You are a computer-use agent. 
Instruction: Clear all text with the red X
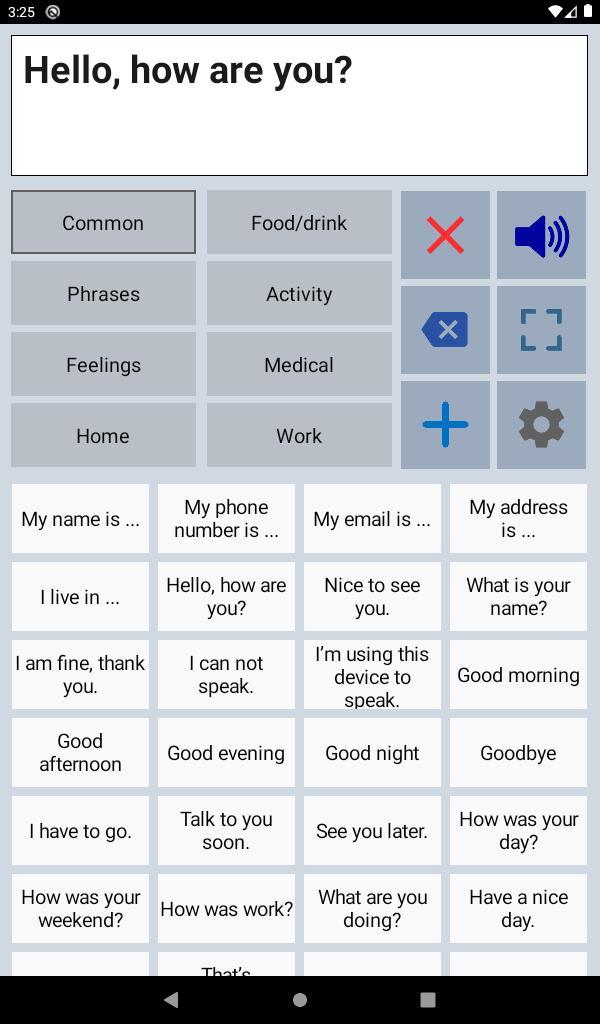click(445, 235)
